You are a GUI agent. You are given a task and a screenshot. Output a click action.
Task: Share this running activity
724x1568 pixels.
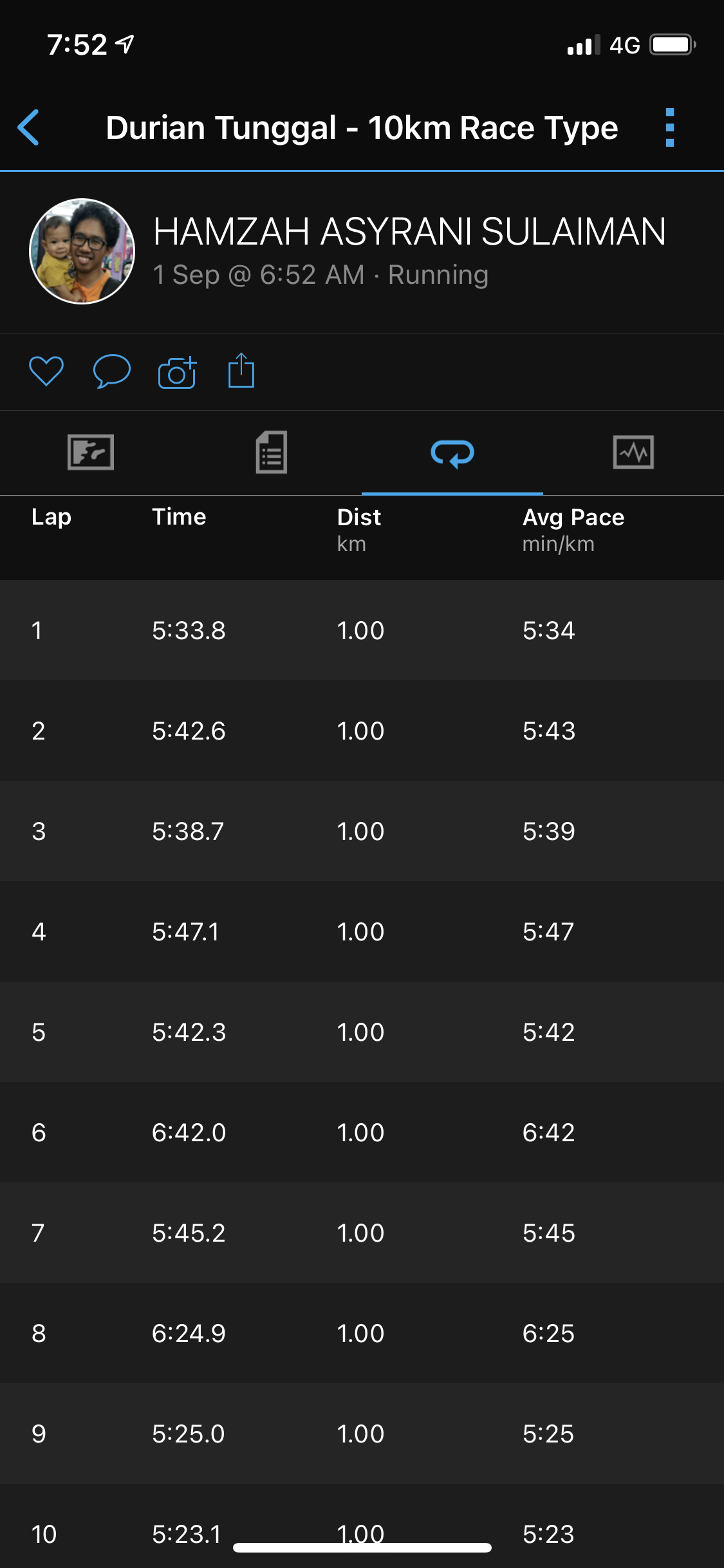coord(241,371)
